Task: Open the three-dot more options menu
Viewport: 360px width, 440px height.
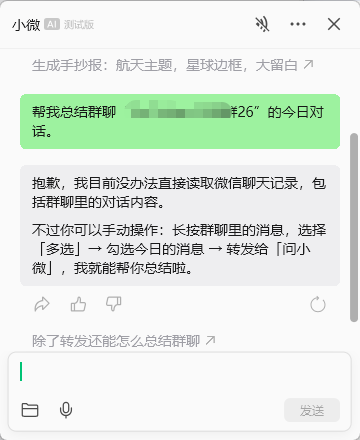Action: pyautogui.click(x=298, y=24)
